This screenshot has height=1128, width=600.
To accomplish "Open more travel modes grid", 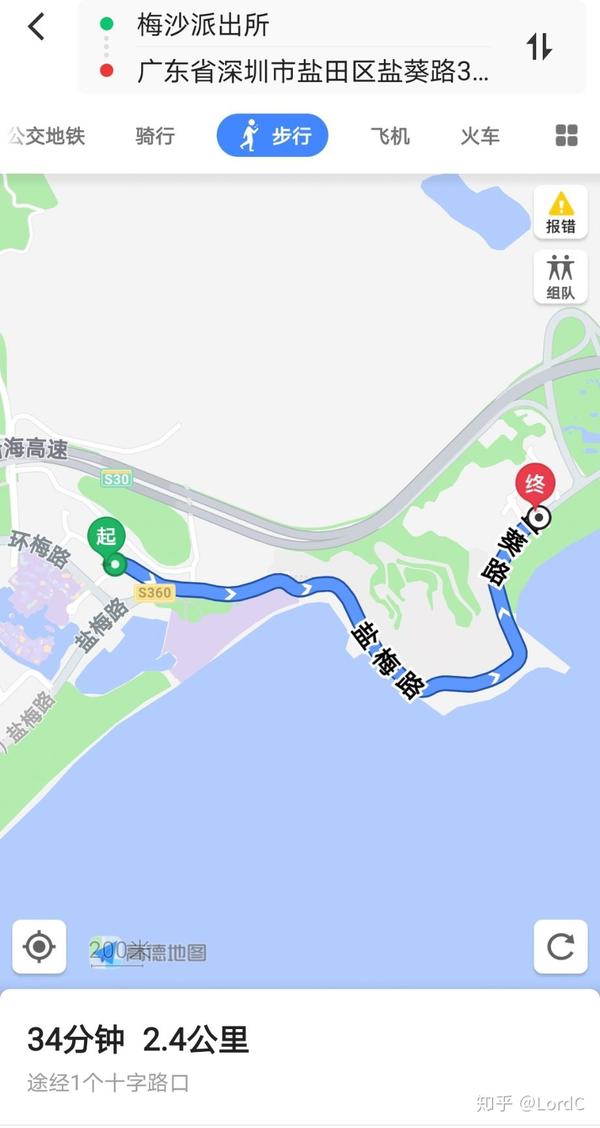I will (x=567, y=136).
